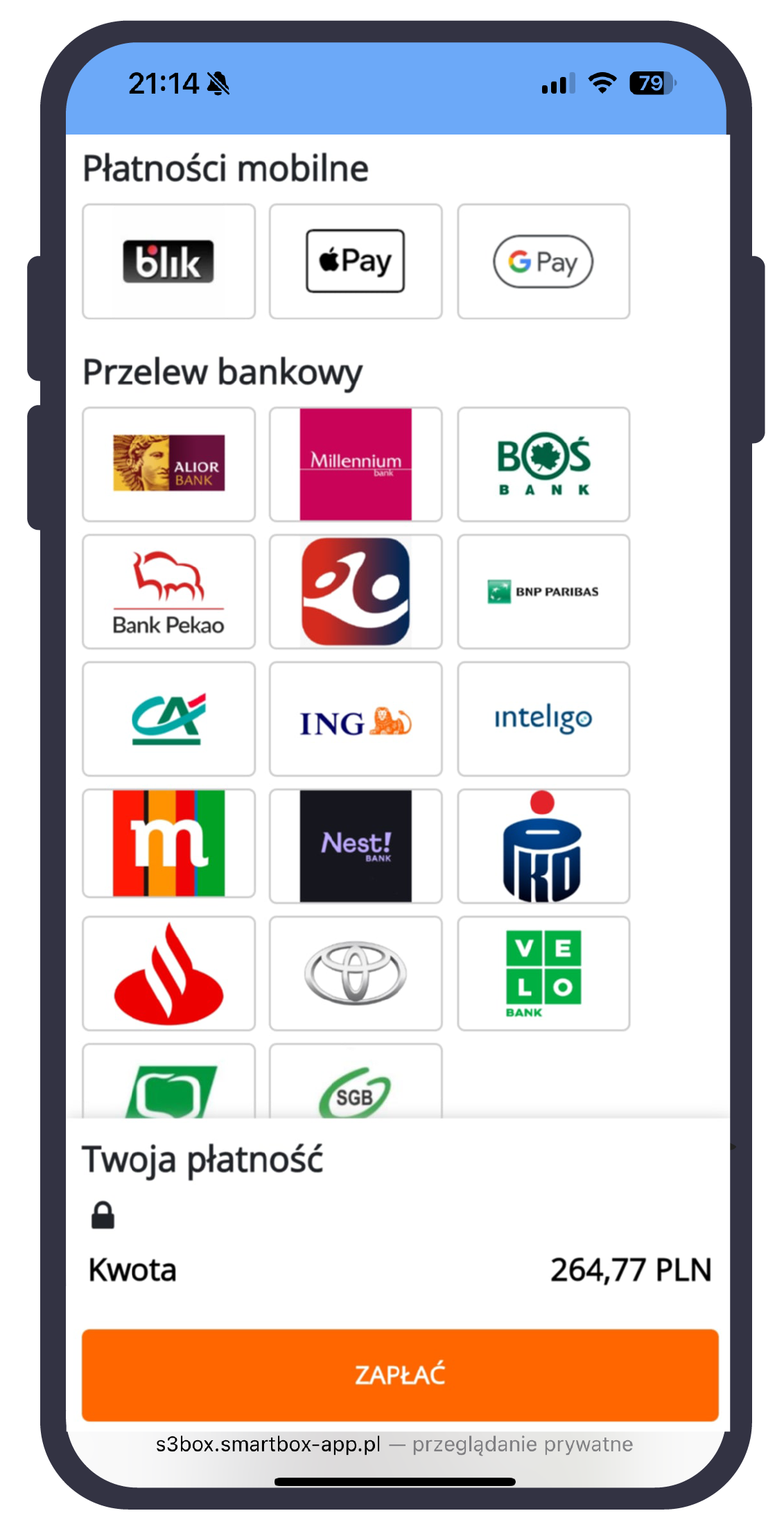Select BOŚ Bank transfer
Image resolution: width=784 pixels, height=1529 pixels.
tap(543, 464)
